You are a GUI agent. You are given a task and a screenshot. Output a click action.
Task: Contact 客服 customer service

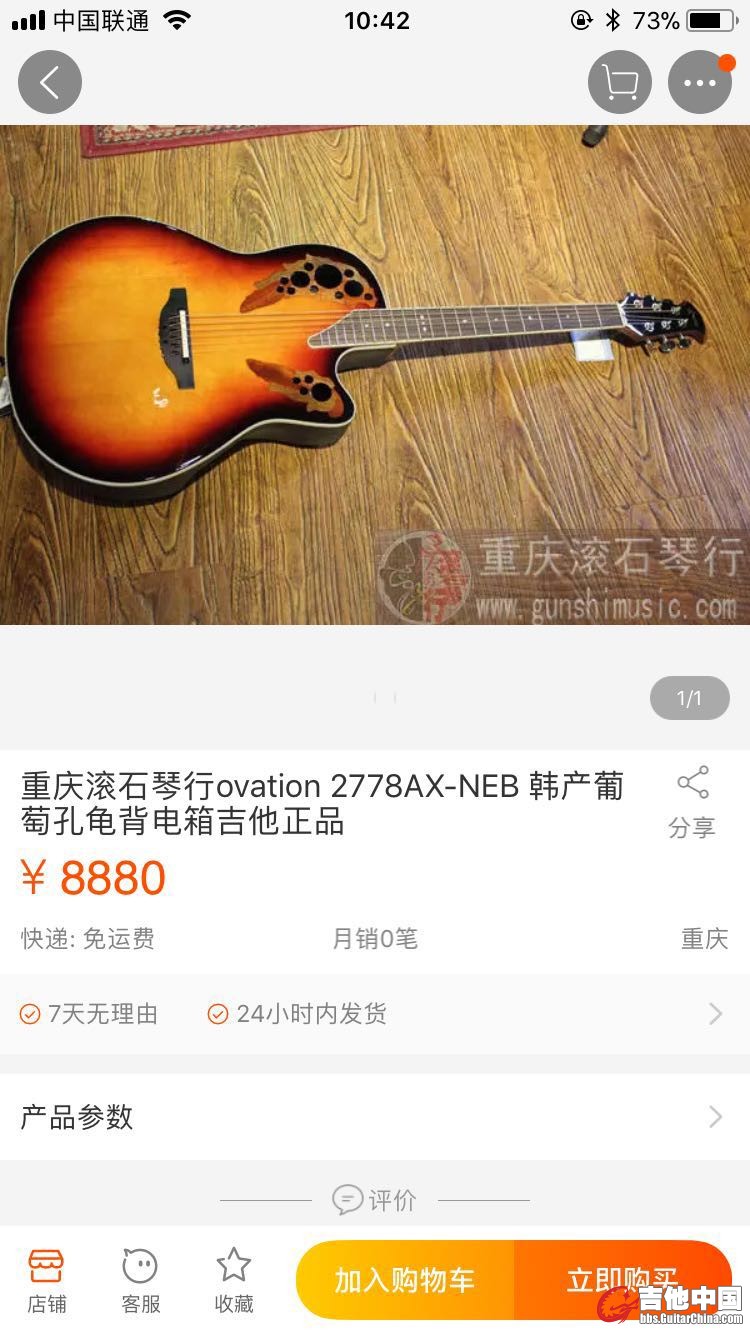pyautogui.click(x=140, y=1280)
